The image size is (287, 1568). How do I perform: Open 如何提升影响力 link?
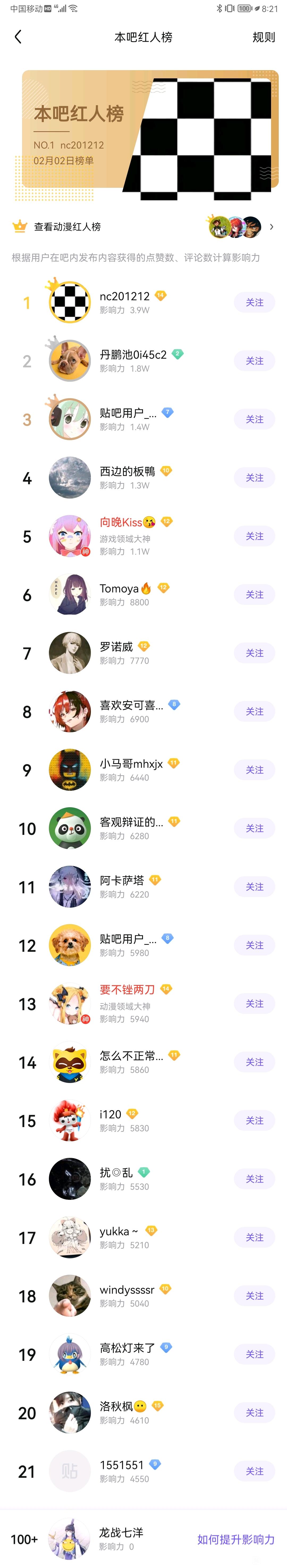click(235, 1539)
